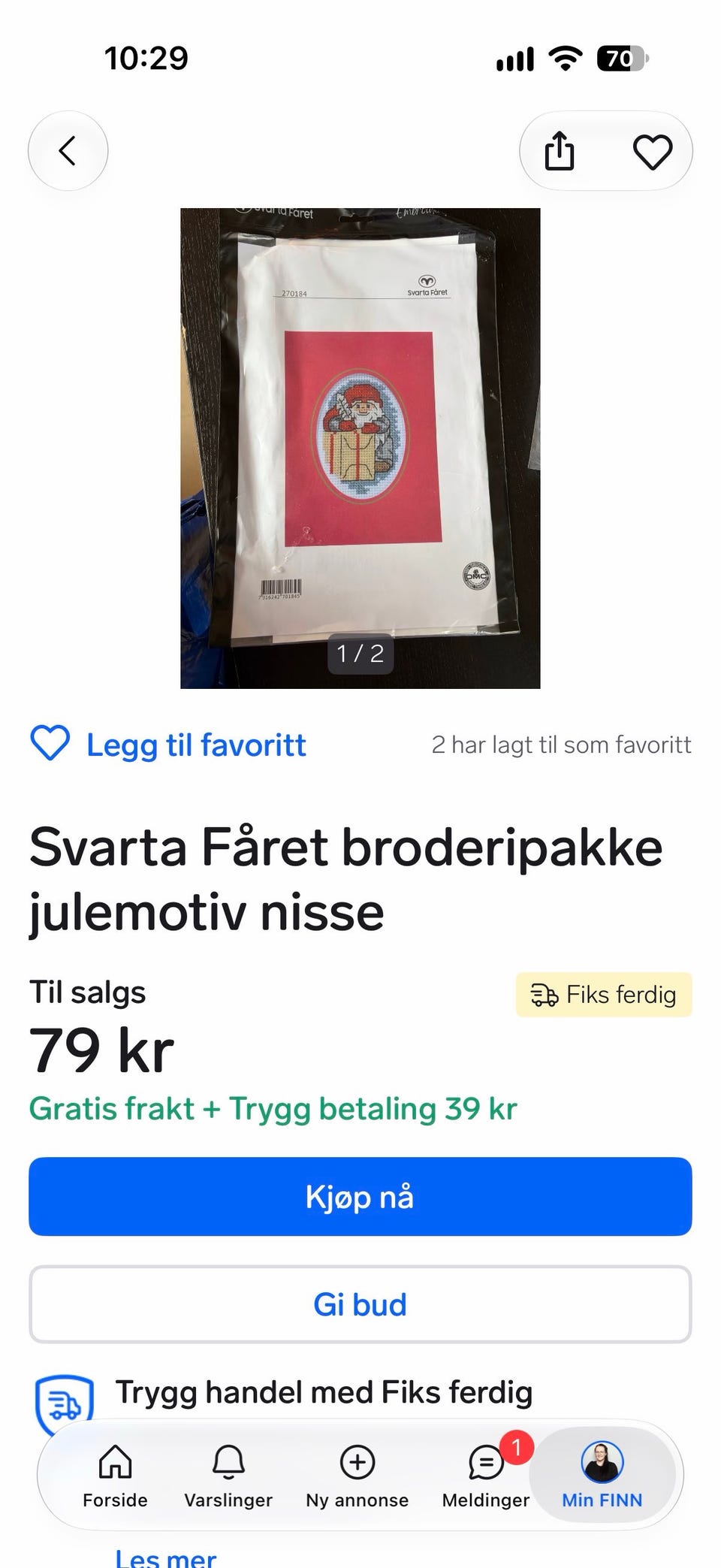Go back with the top-left arrow

68,151
